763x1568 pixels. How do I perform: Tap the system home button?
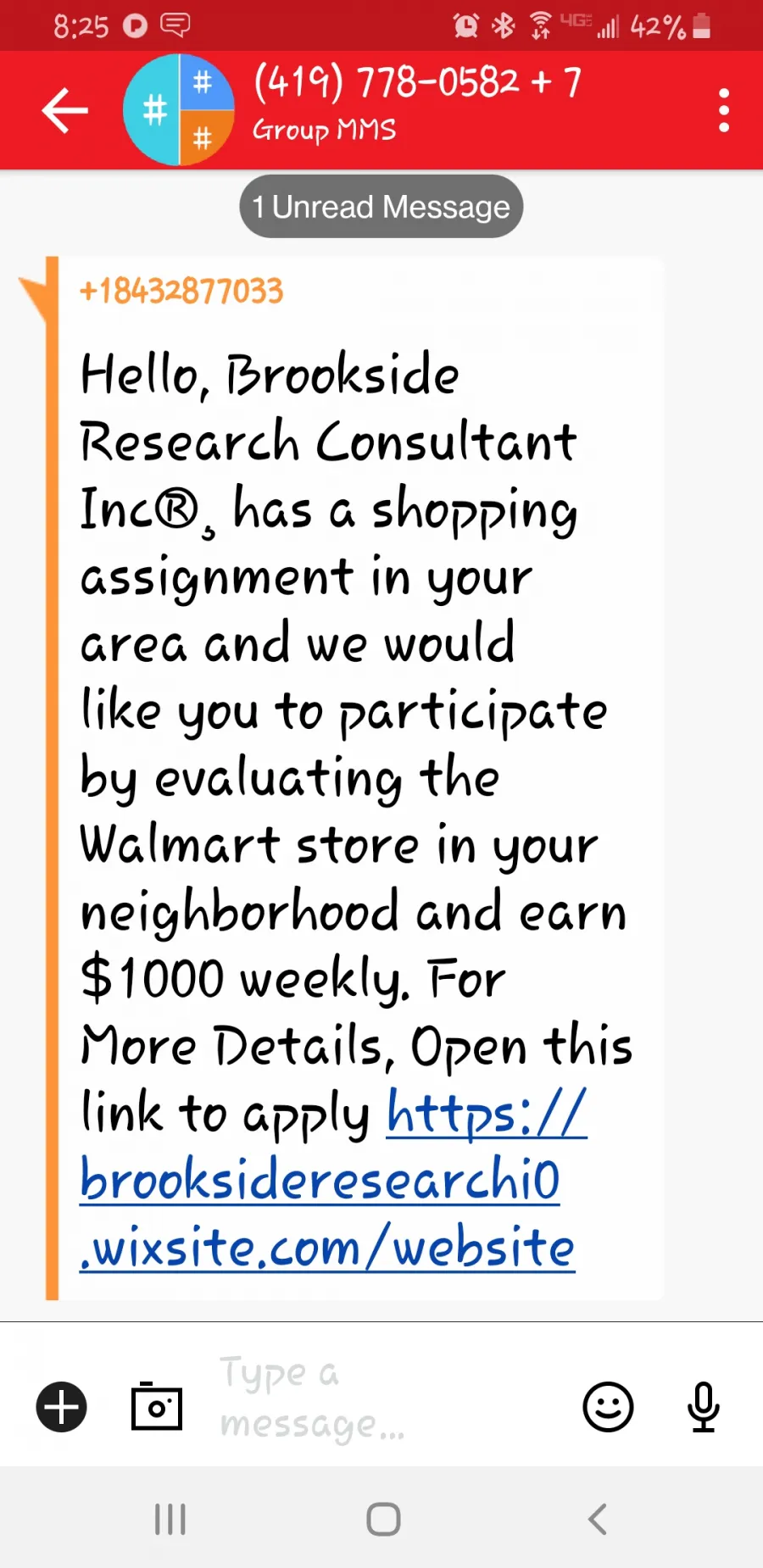[383, 1519]
